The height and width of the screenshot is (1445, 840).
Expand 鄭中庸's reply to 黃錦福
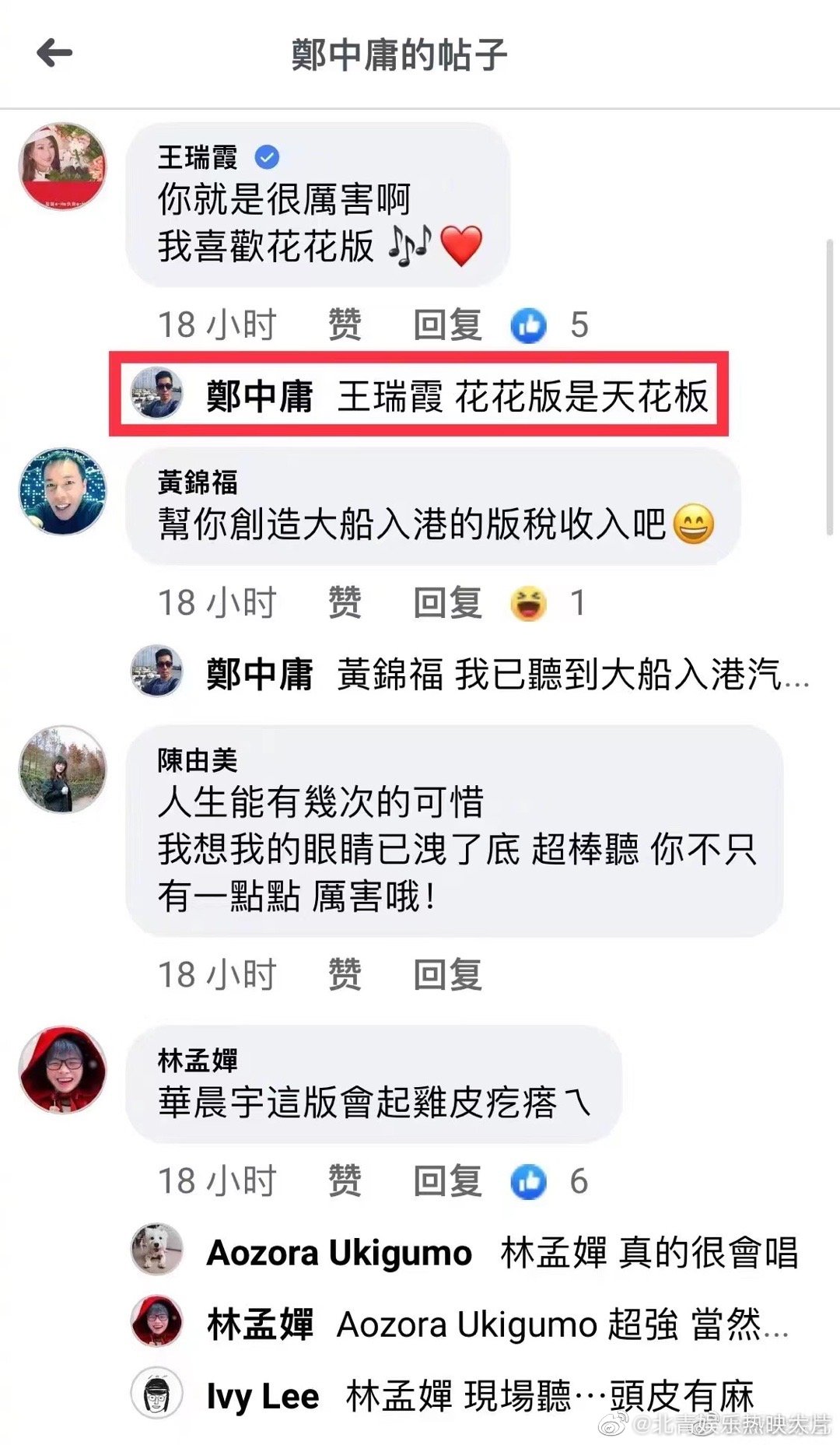[x=506, y=674]
